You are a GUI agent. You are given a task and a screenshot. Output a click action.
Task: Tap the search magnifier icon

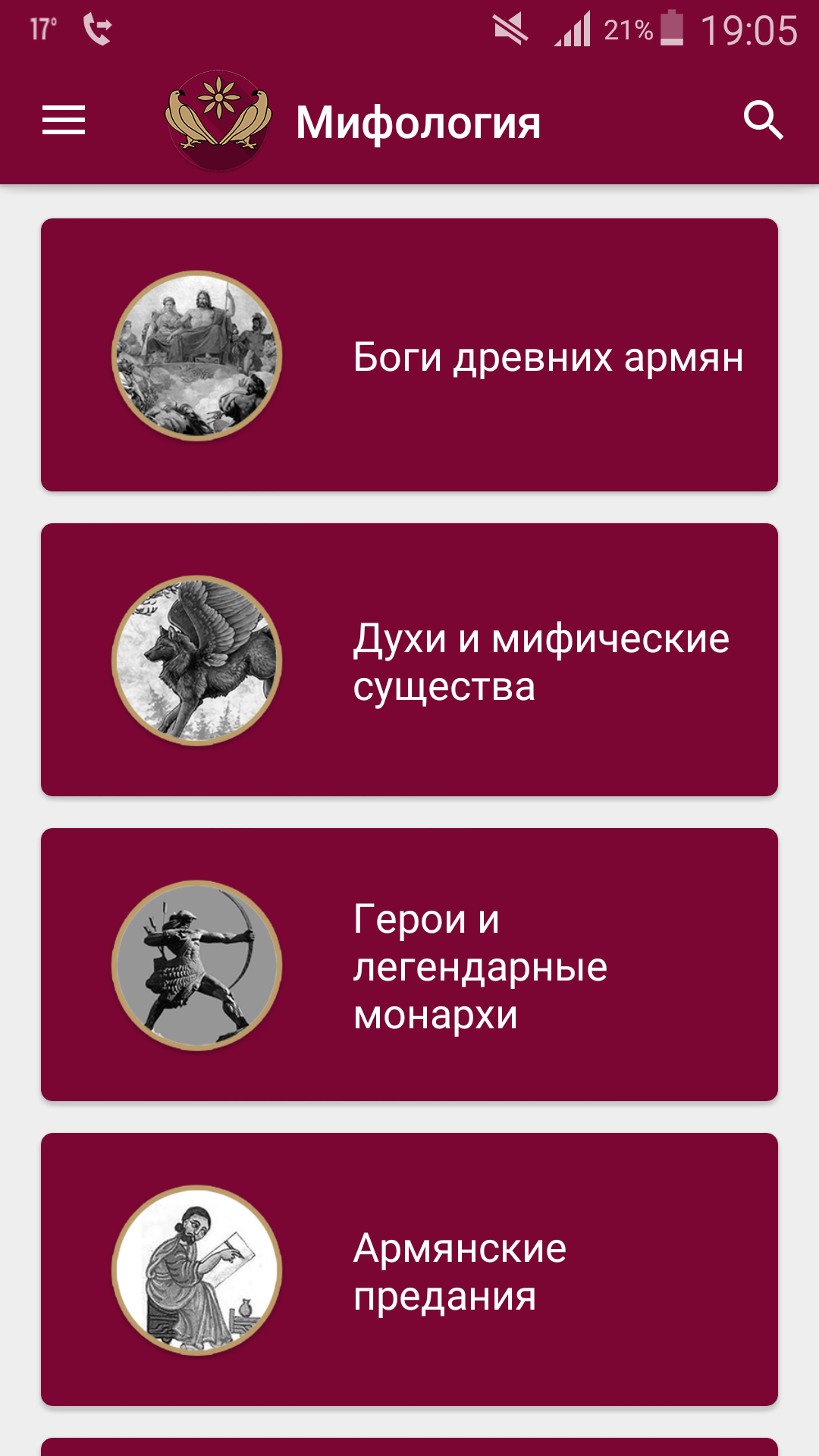coord(763,121)
